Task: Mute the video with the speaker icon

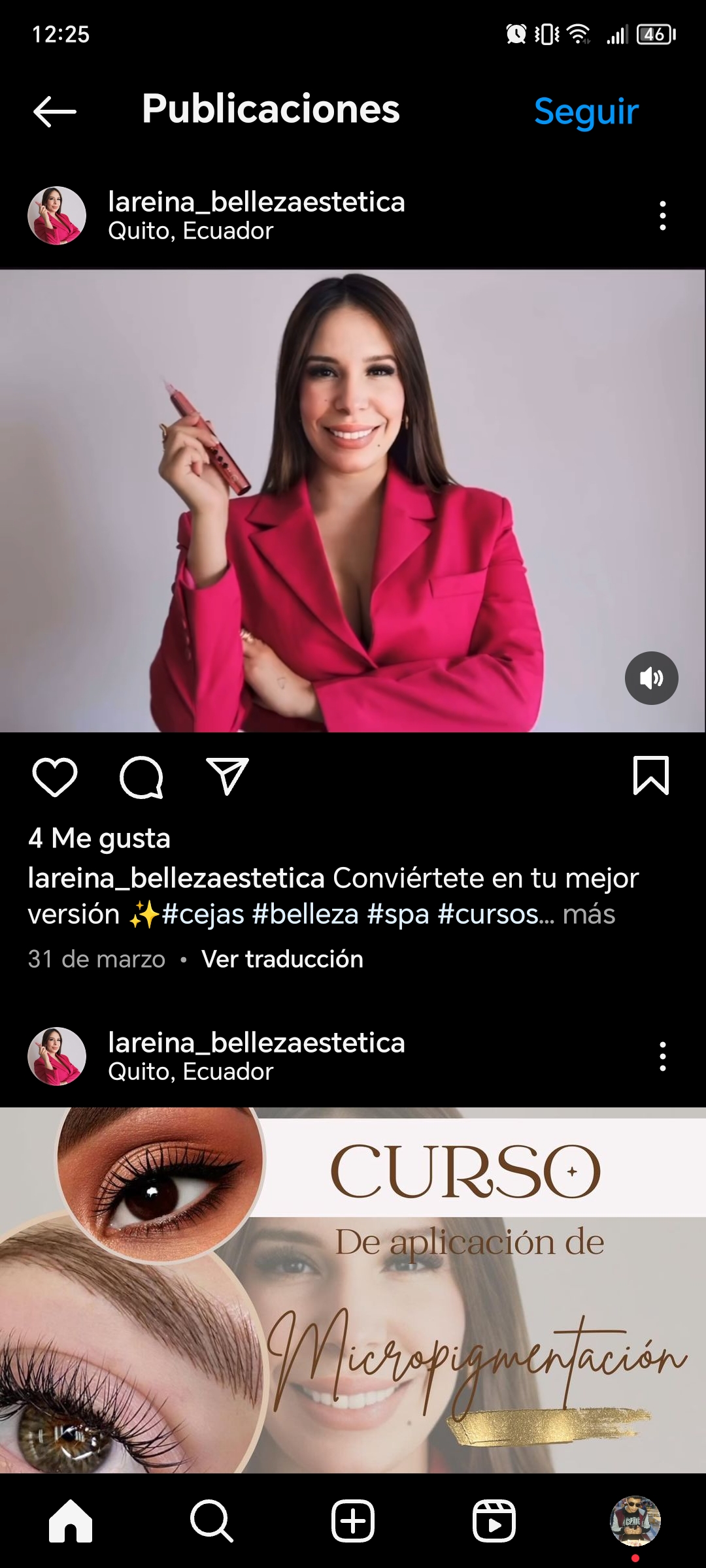Action: 652,678
